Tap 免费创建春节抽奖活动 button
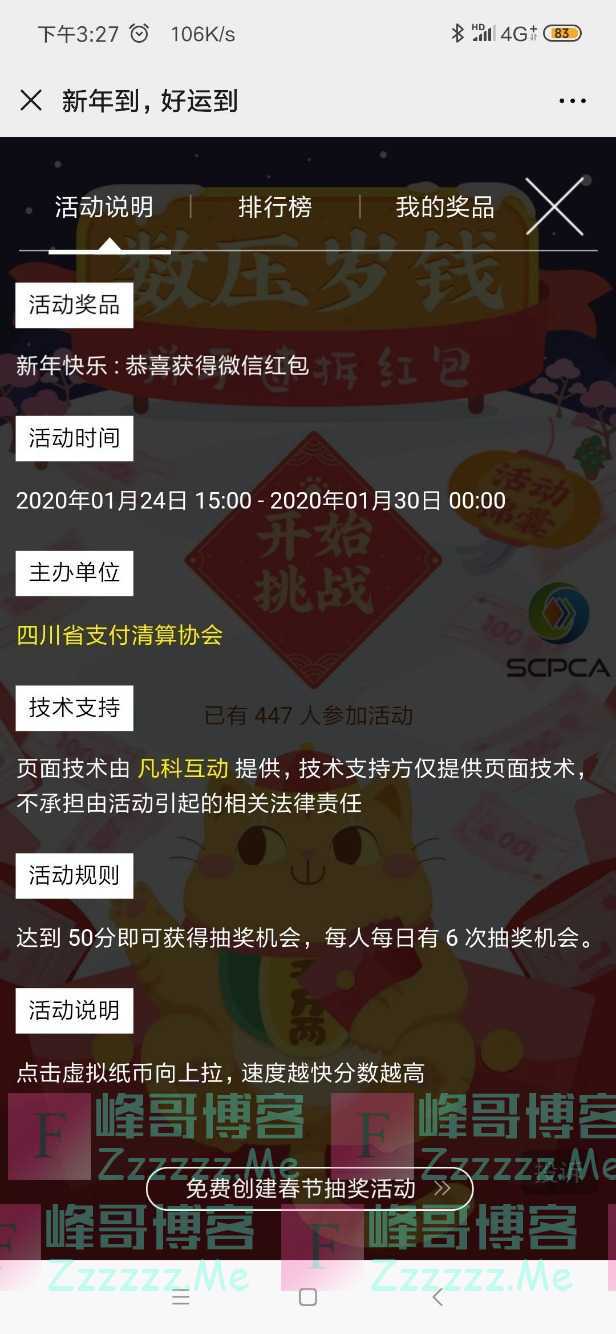The image size is (616, 1334). (310, 1189)
